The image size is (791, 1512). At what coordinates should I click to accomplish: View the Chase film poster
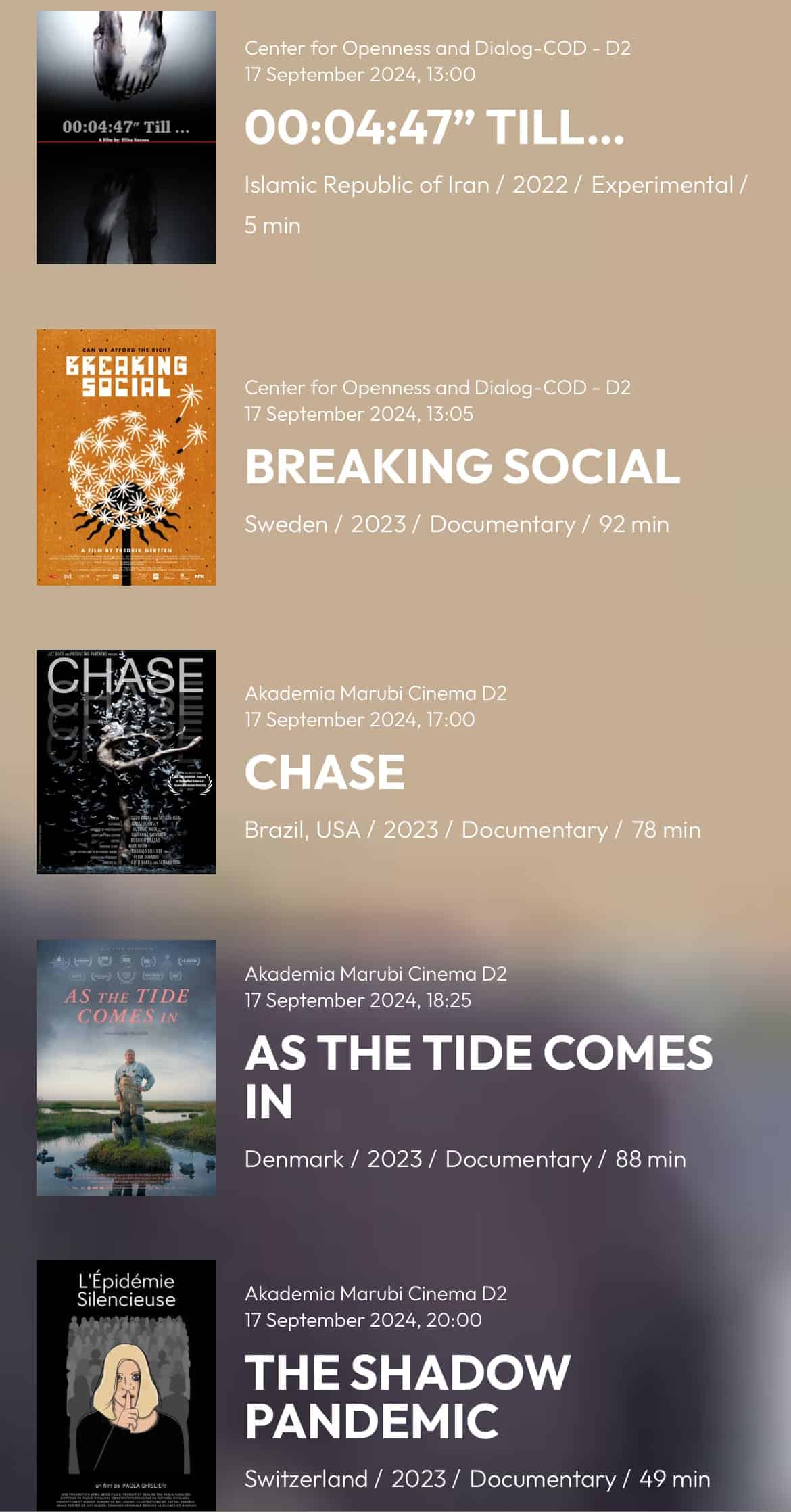pos(126,761)
